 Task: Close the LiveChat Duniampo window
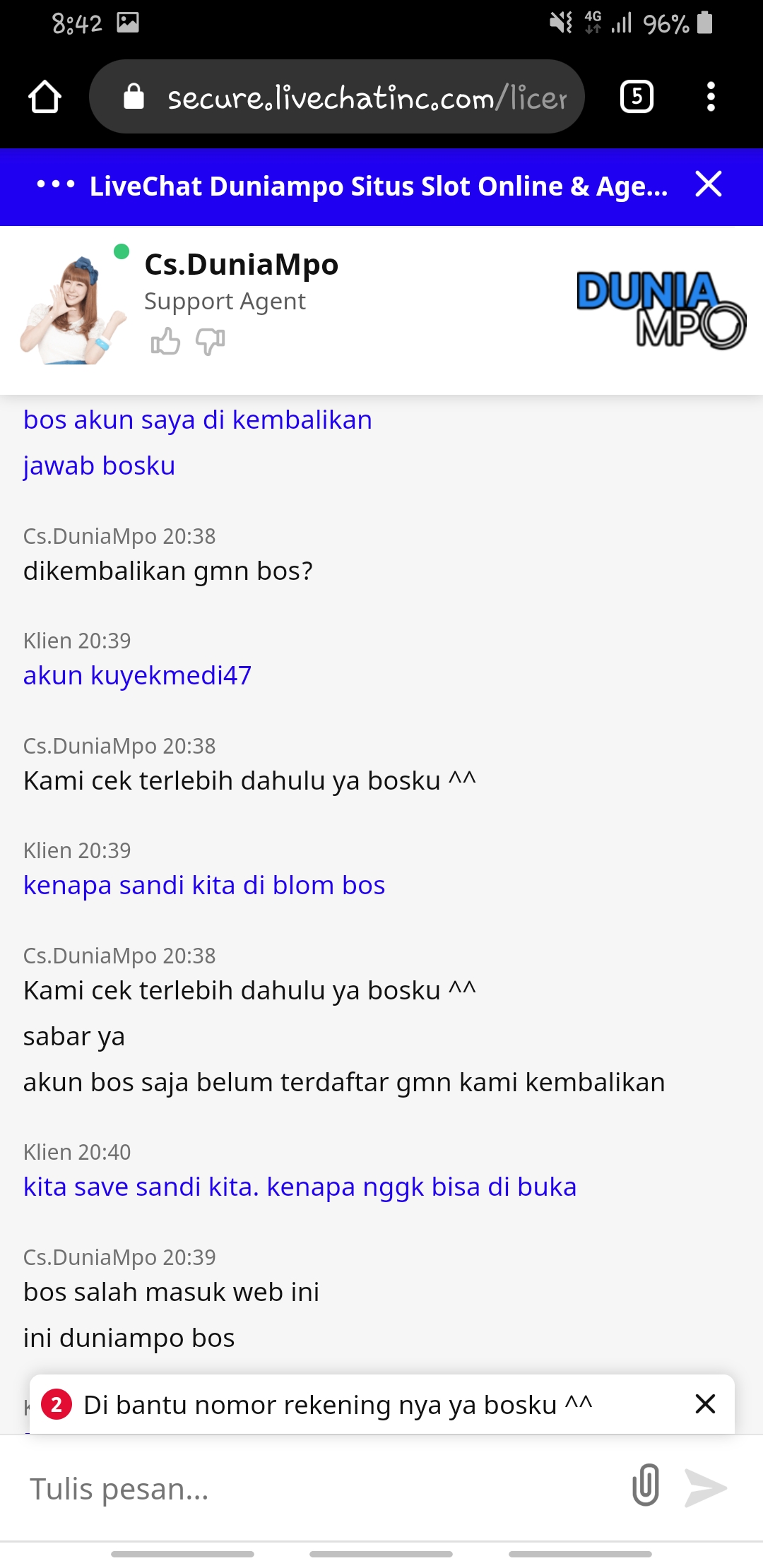[708, 184]
